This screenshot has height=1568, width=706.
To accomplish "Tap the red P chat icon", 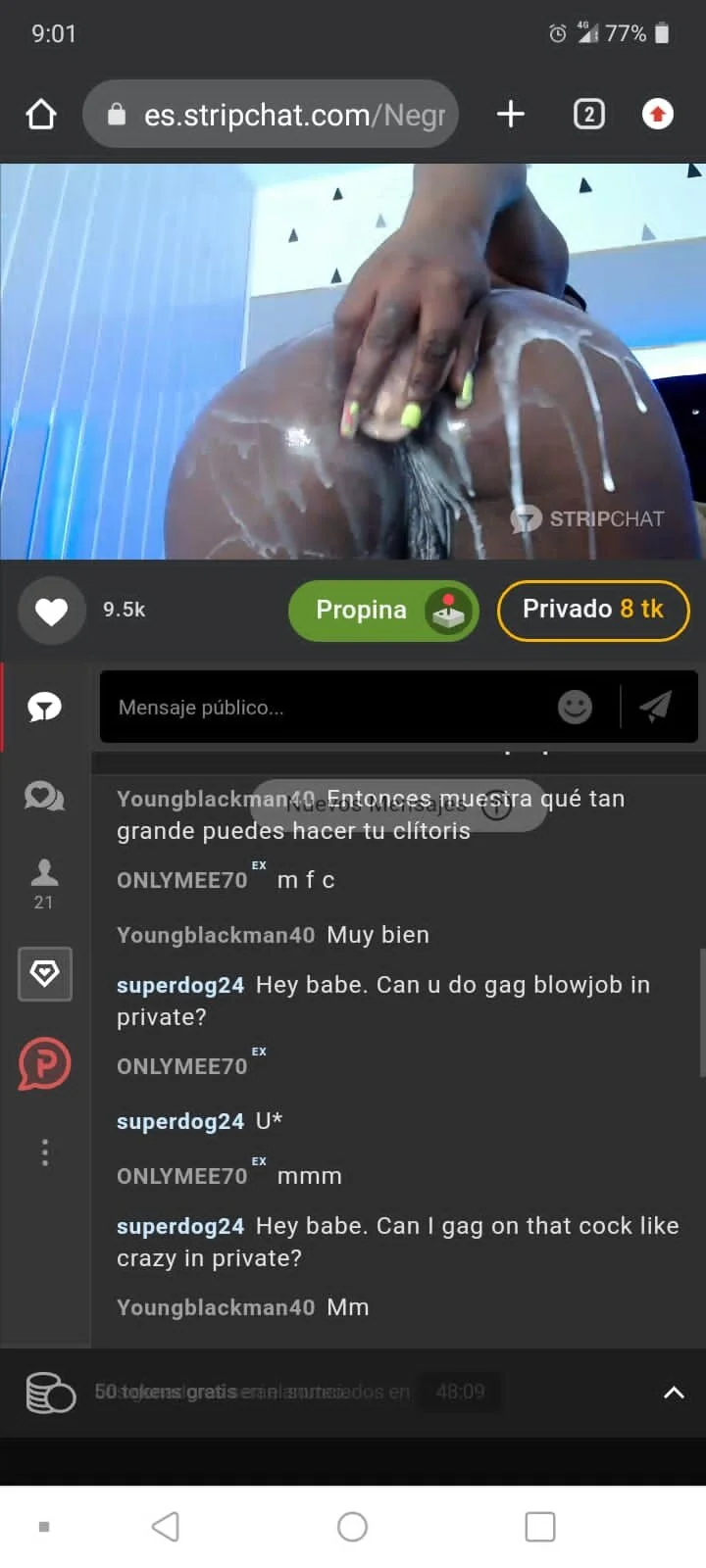I will click(44, 1063).
